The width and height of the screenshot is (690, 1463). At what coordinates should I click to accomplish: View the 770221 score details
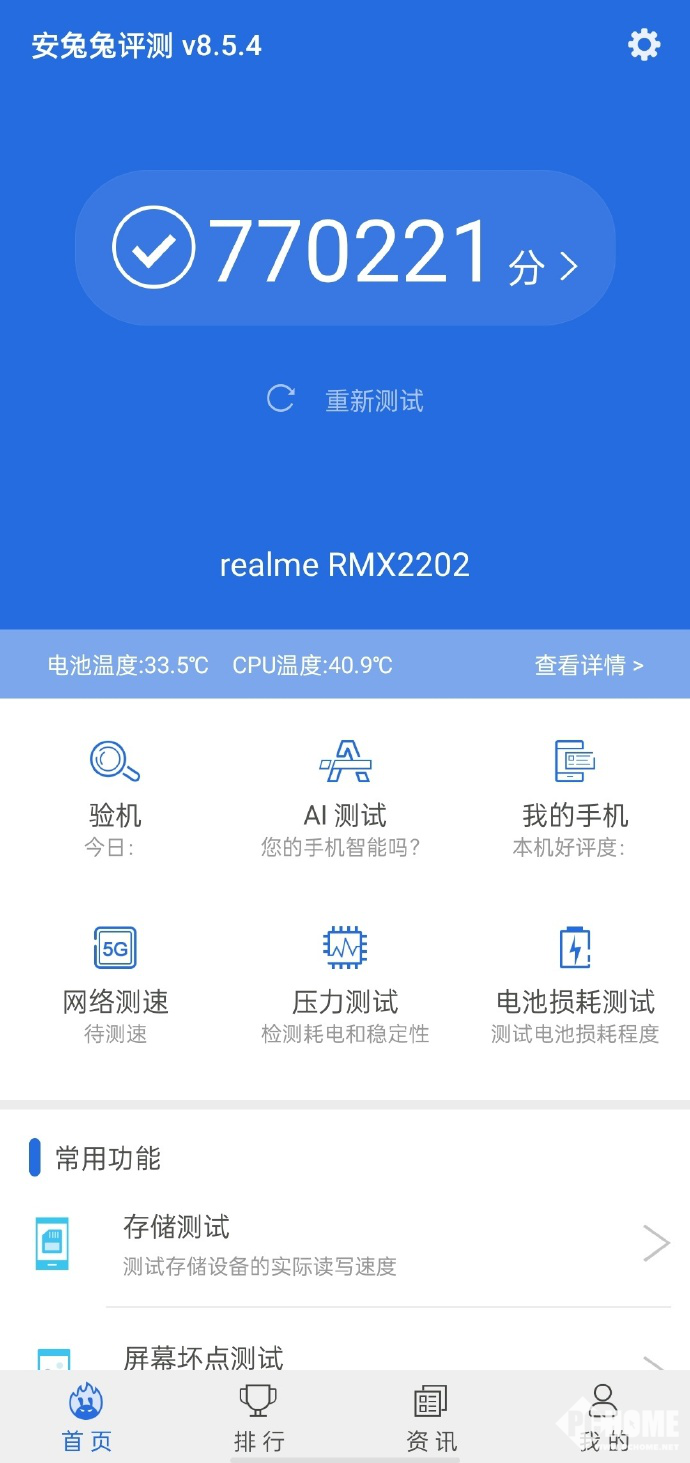pos(345,249)
